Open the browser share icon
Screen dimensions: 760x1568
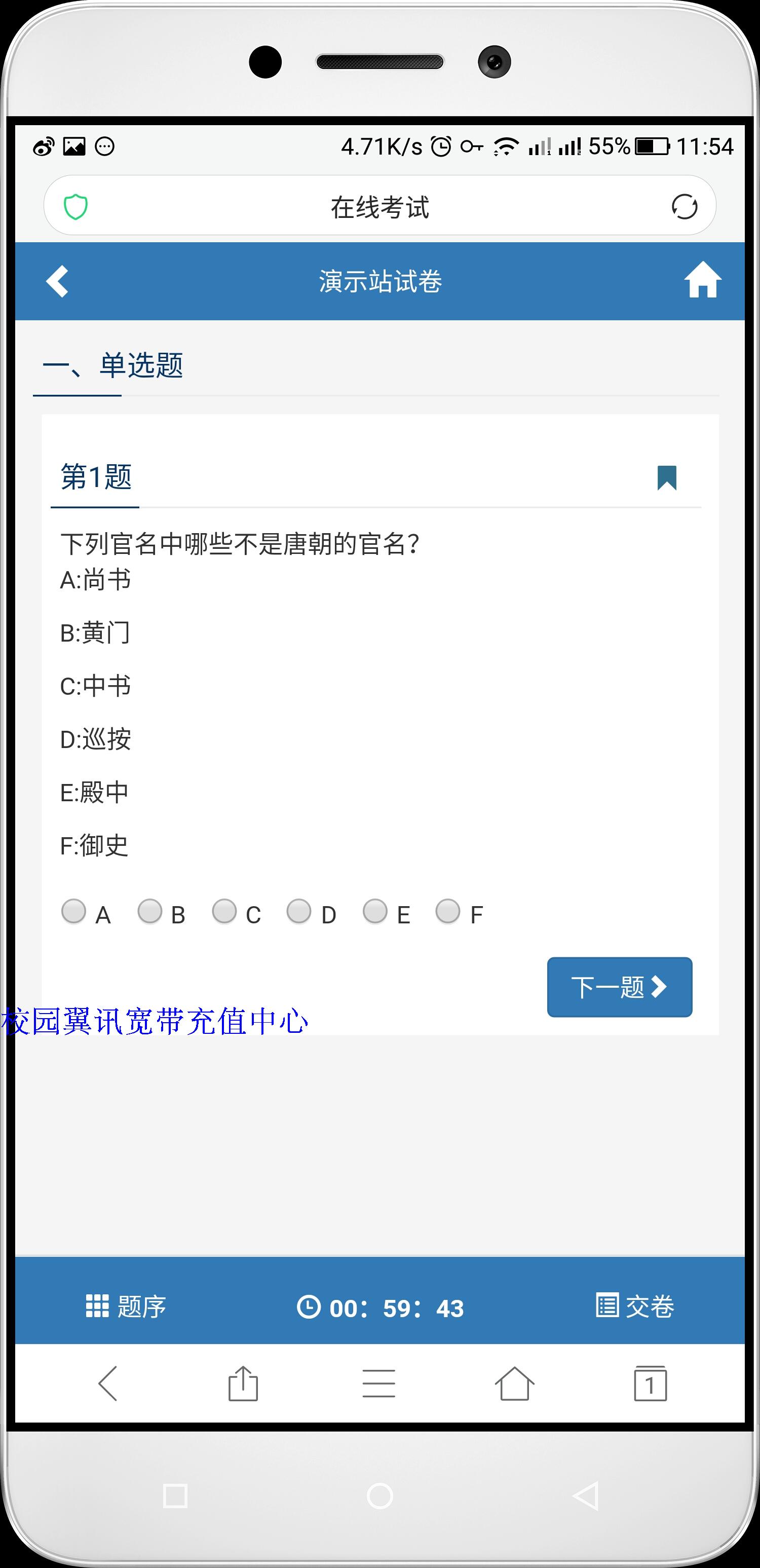(243, 1384)
